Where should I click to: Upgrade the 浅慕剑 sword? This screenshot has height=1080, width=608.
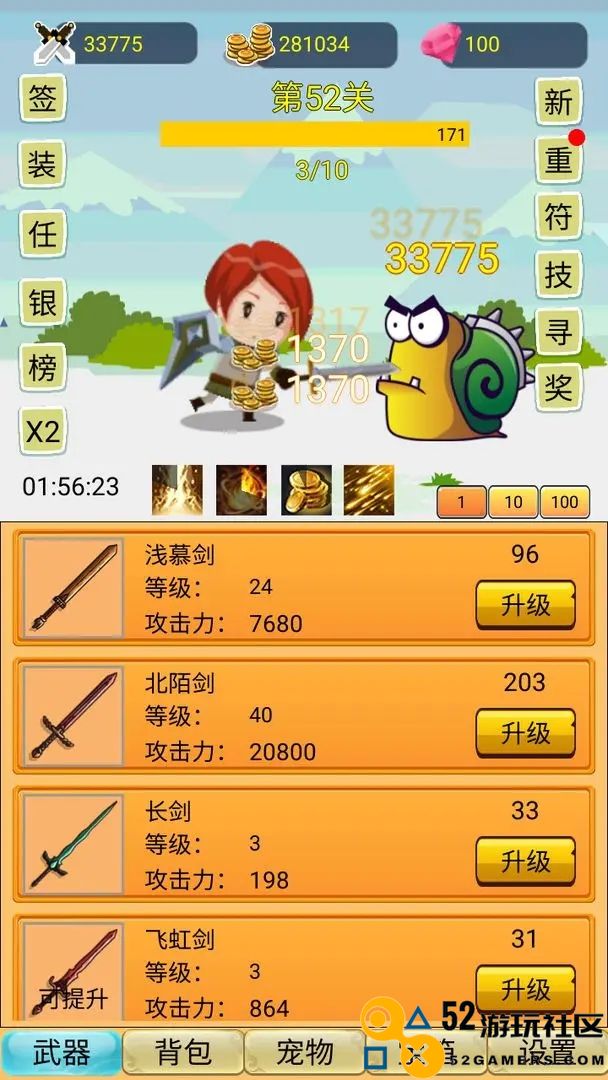coord(525,605)
